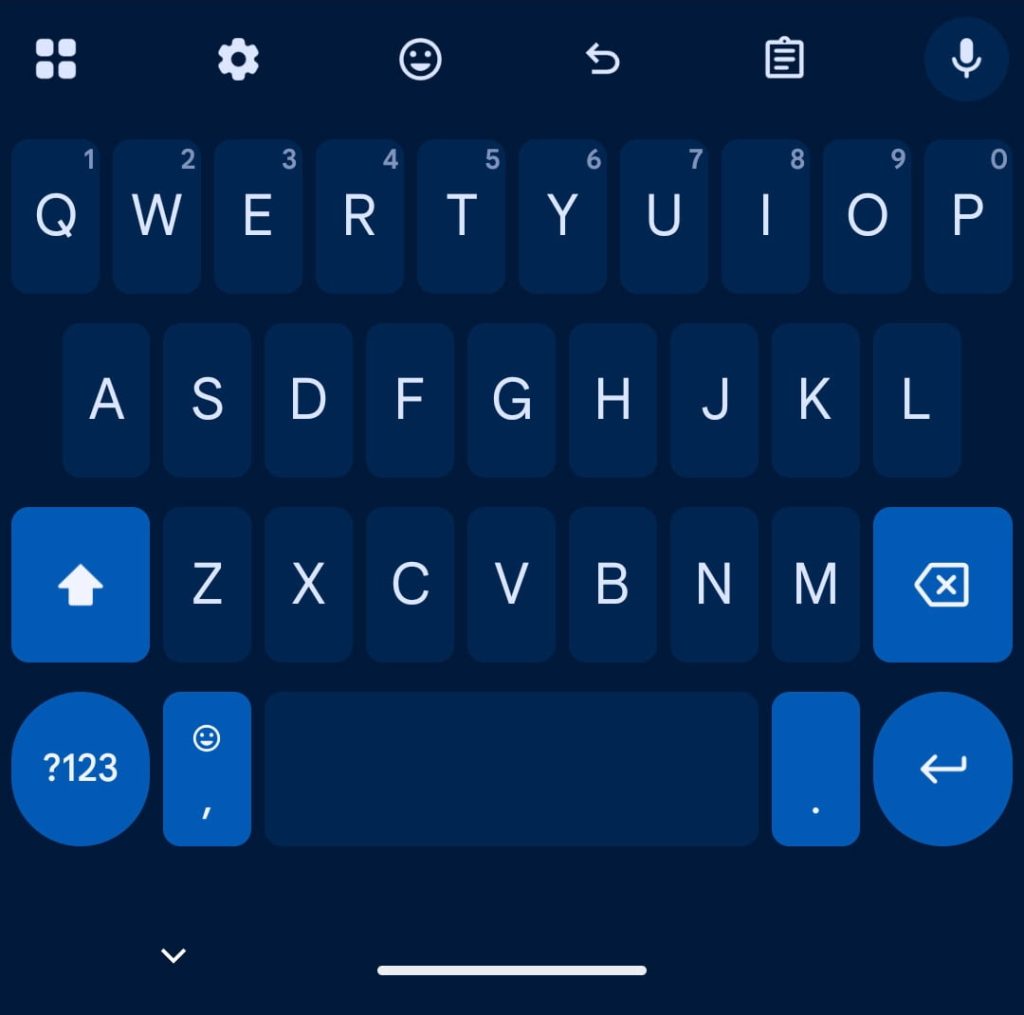Open the keyboard features grid menu
This screenshot has height=1015, width=1024.
(x=56, y=59)
